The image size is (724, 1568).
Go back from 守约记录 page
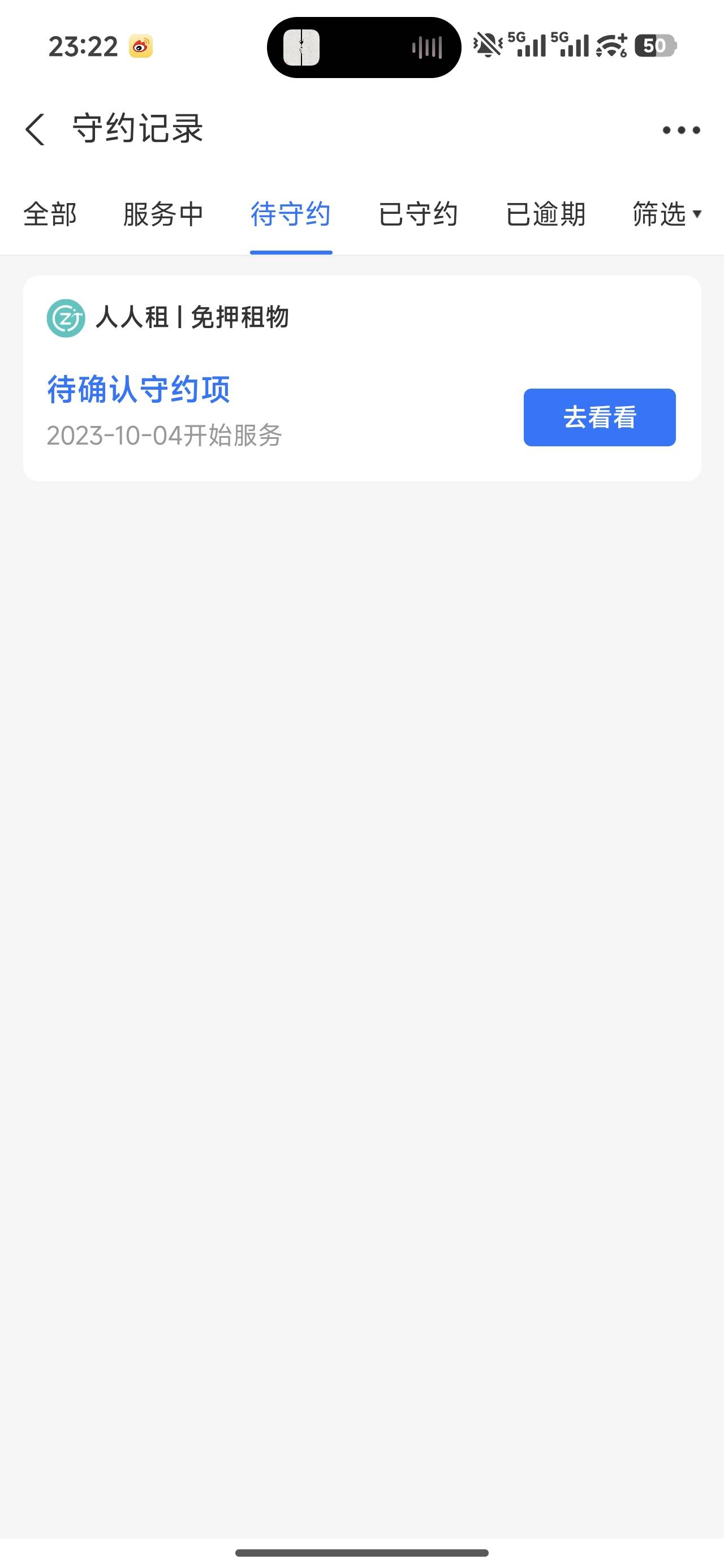[x=35, y=129]
